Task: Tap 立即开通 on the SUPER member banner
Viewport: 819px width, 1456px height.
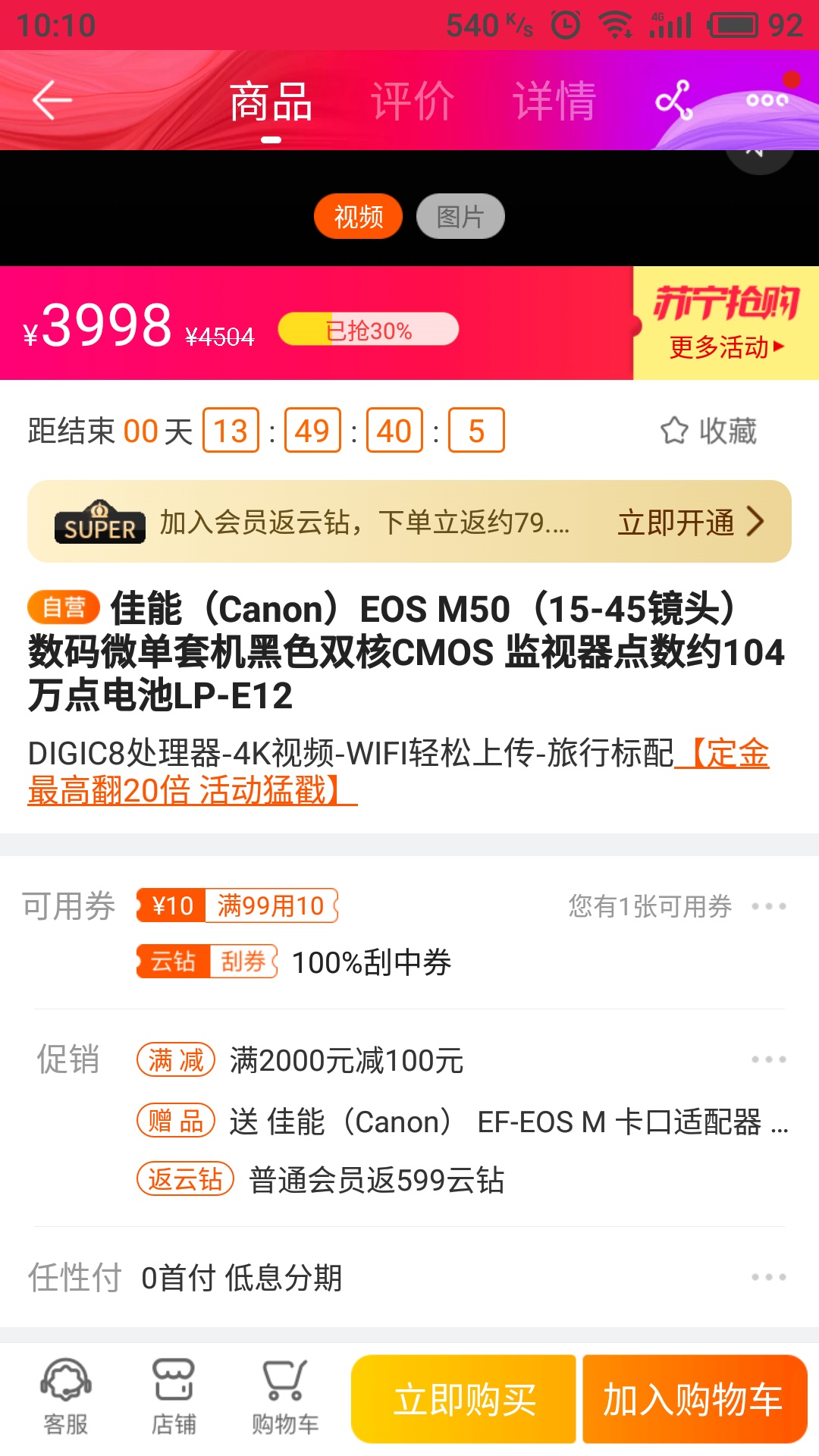Action: click(691, 522)
